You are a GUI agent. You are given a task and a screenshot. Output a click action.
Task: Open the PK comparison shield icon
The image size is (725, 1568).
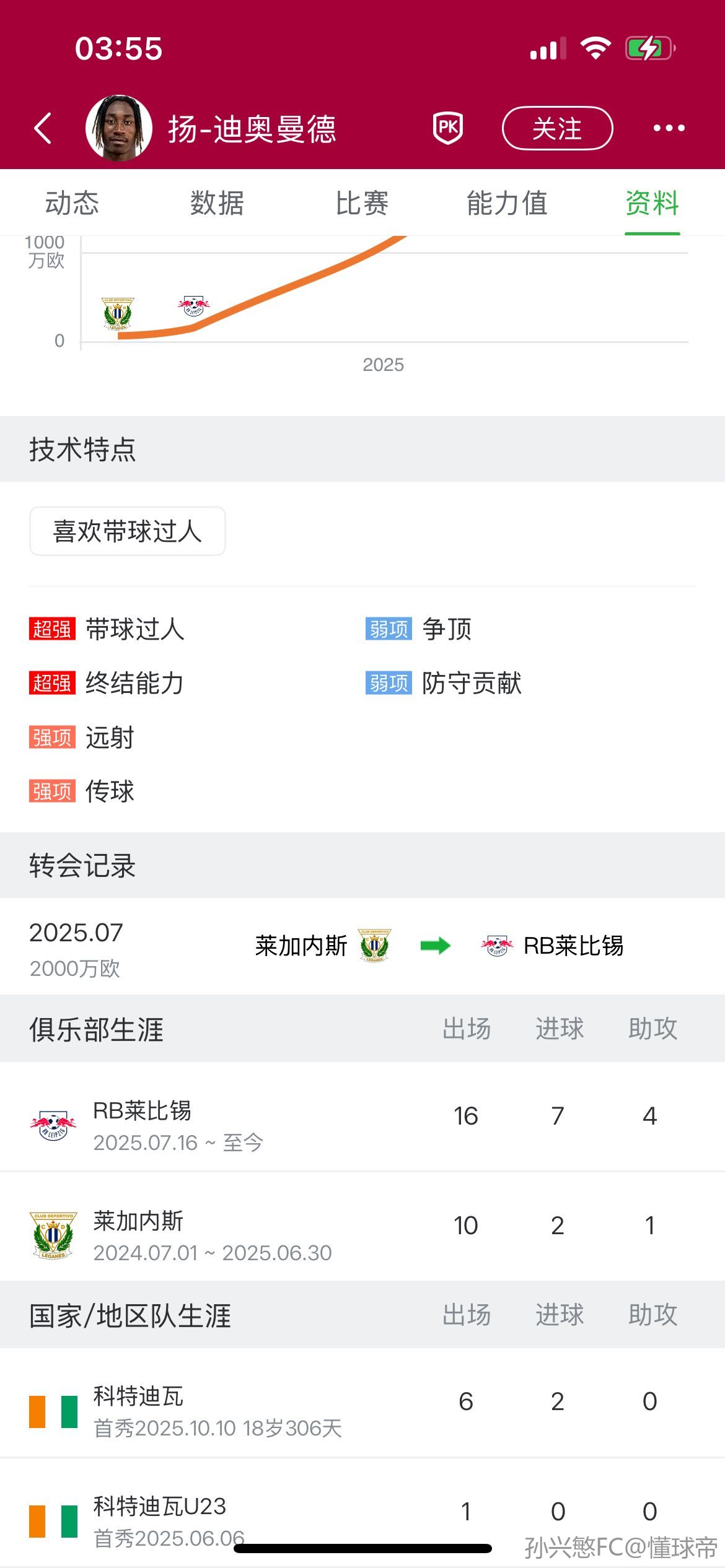pyautogui.click(x=447, y=128)
